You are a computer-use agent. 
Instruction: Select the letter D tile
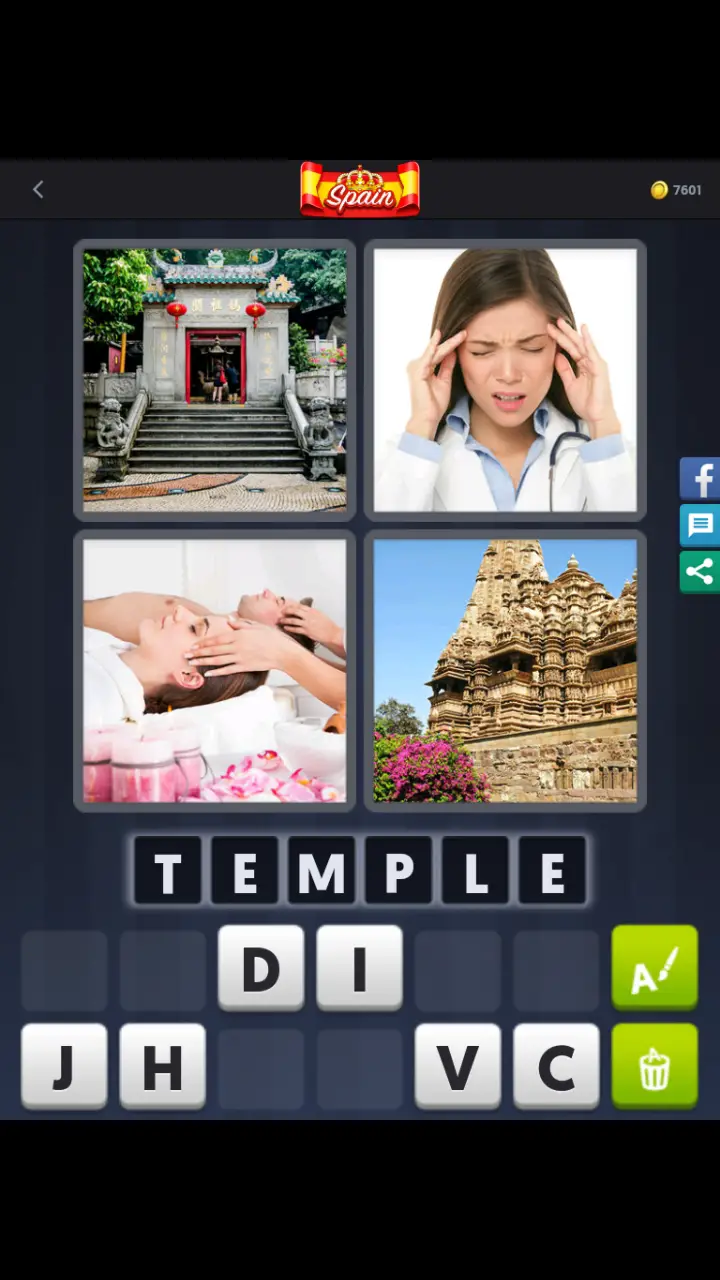pyautogui.click(x=261, y=968)
